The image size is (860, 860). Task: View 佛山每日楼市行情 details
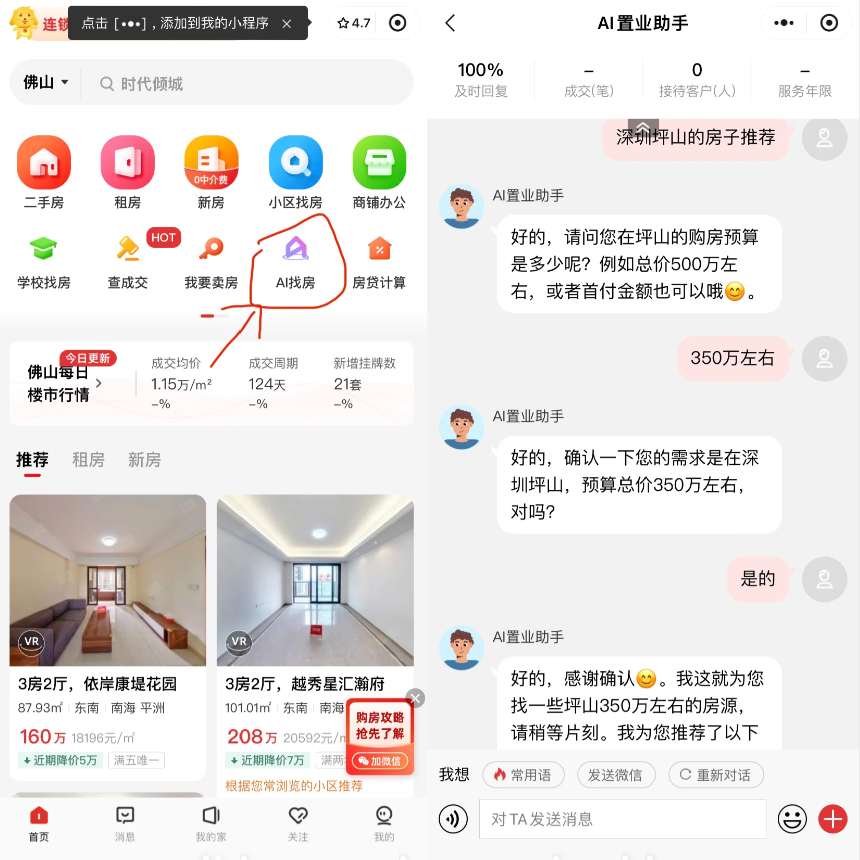(65, 383)
